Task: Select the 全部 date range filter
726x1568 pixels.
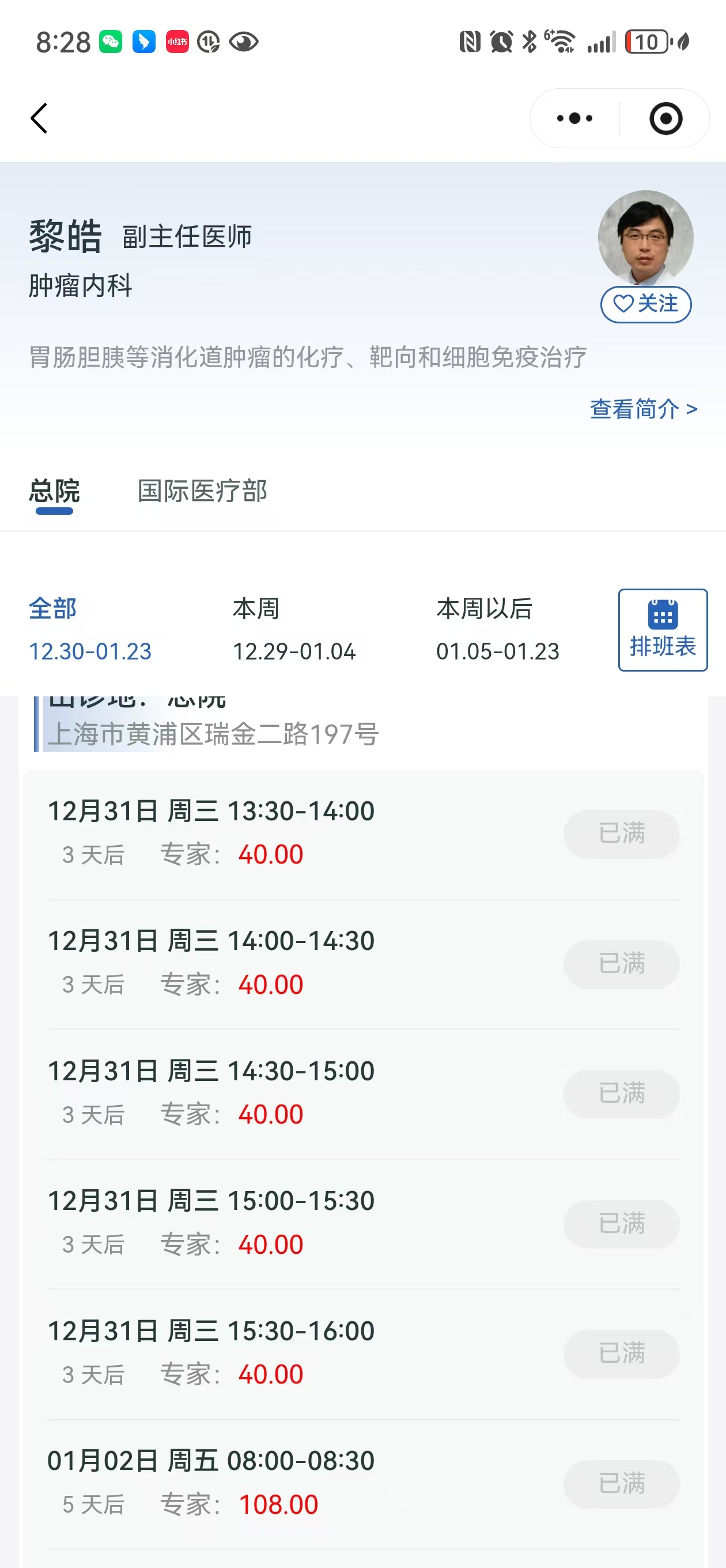Action: (90, 630)
